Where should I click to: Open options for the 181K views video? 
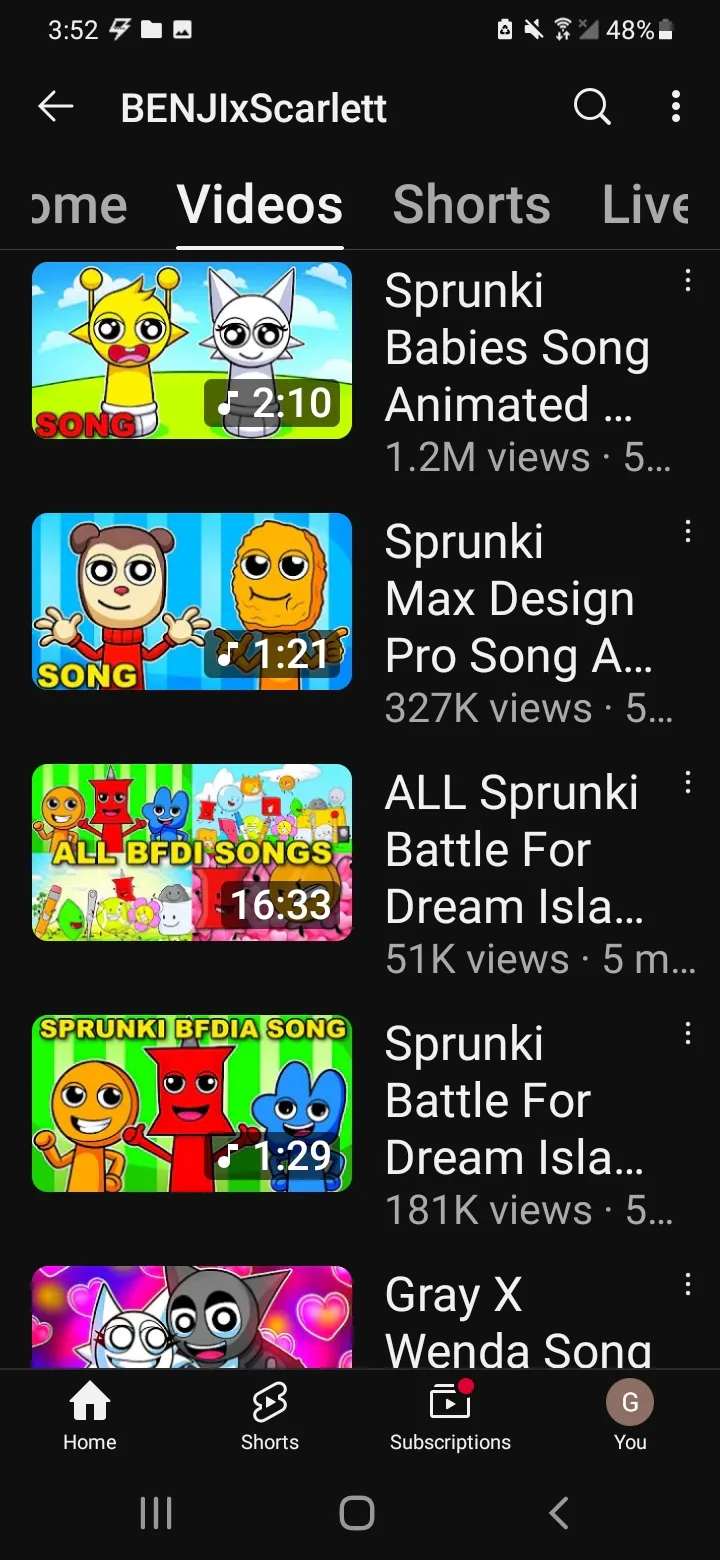tap(688, 1035)
